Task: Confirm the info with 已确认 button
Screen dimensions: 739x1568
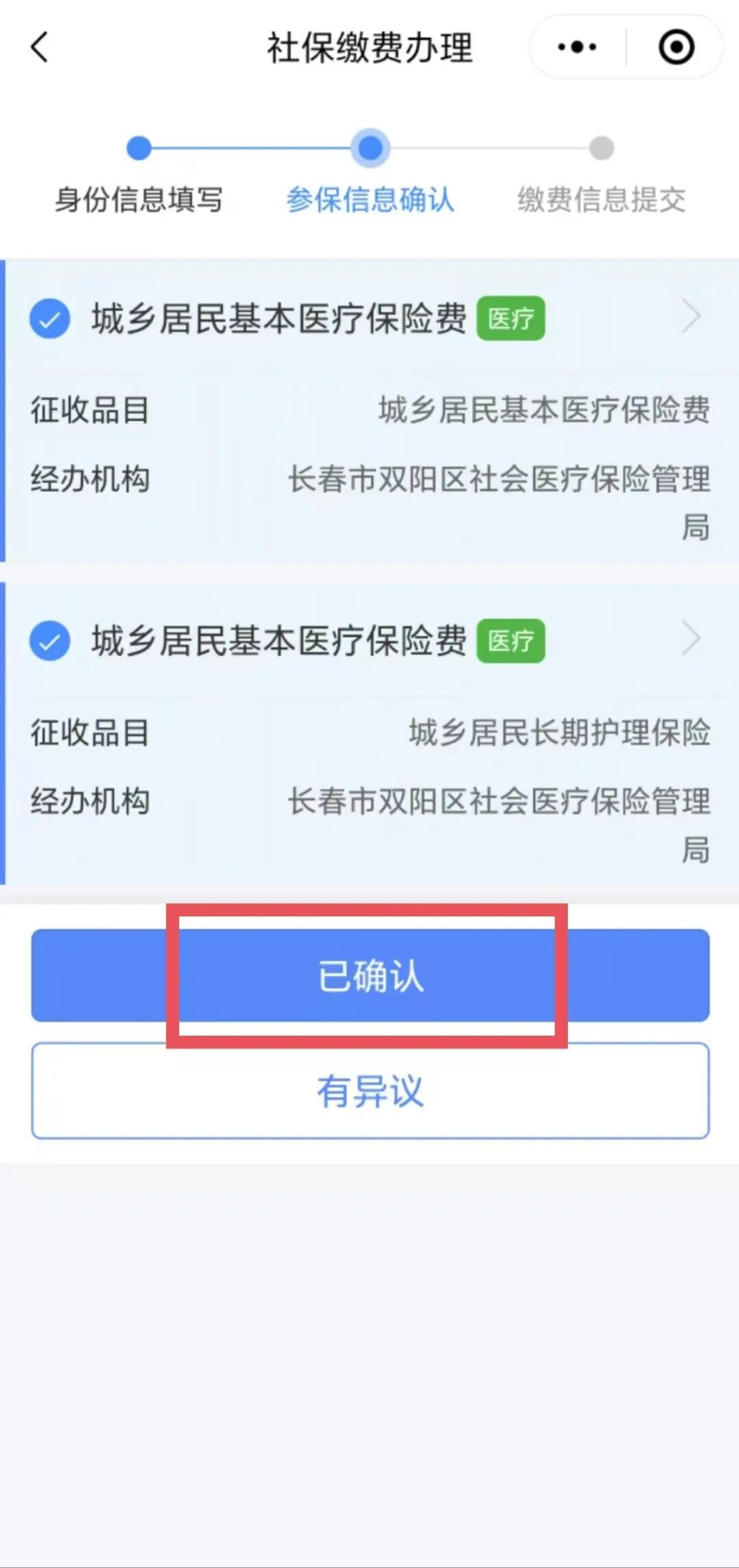Action: (x=369, y=976)
